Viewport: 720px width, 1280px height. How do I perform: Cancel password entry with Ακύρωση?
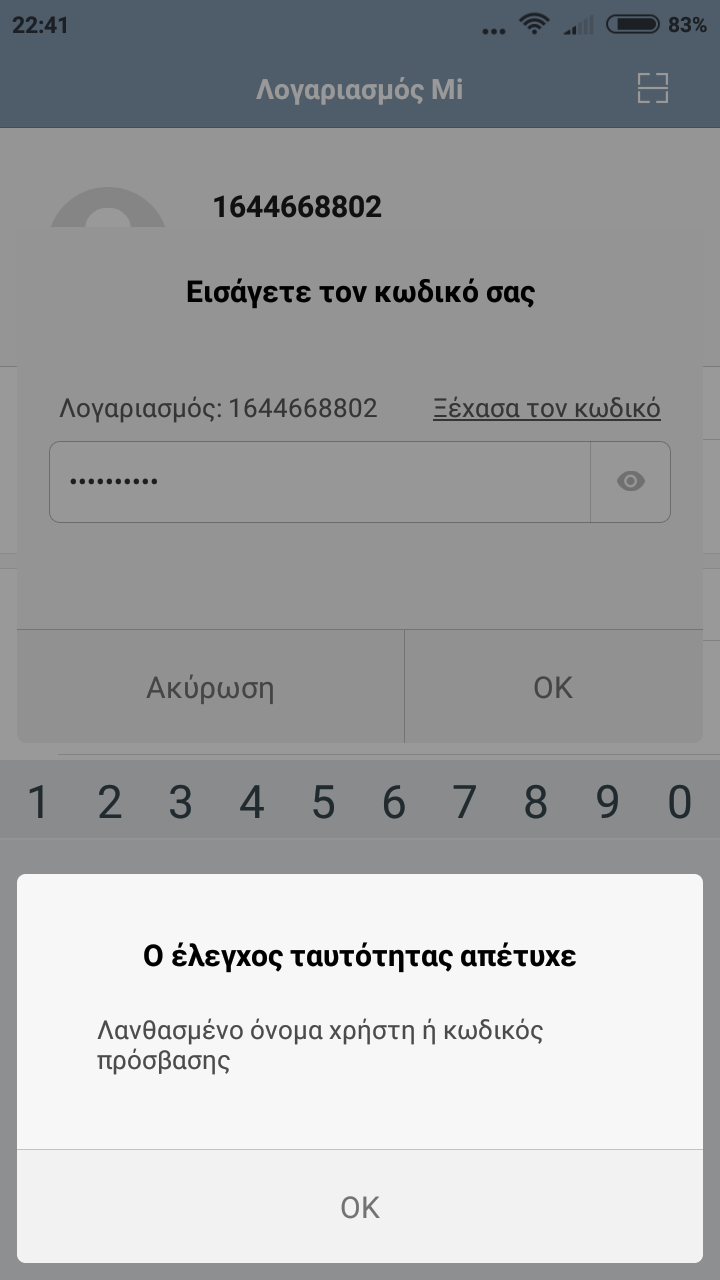(x=210, y=687)
